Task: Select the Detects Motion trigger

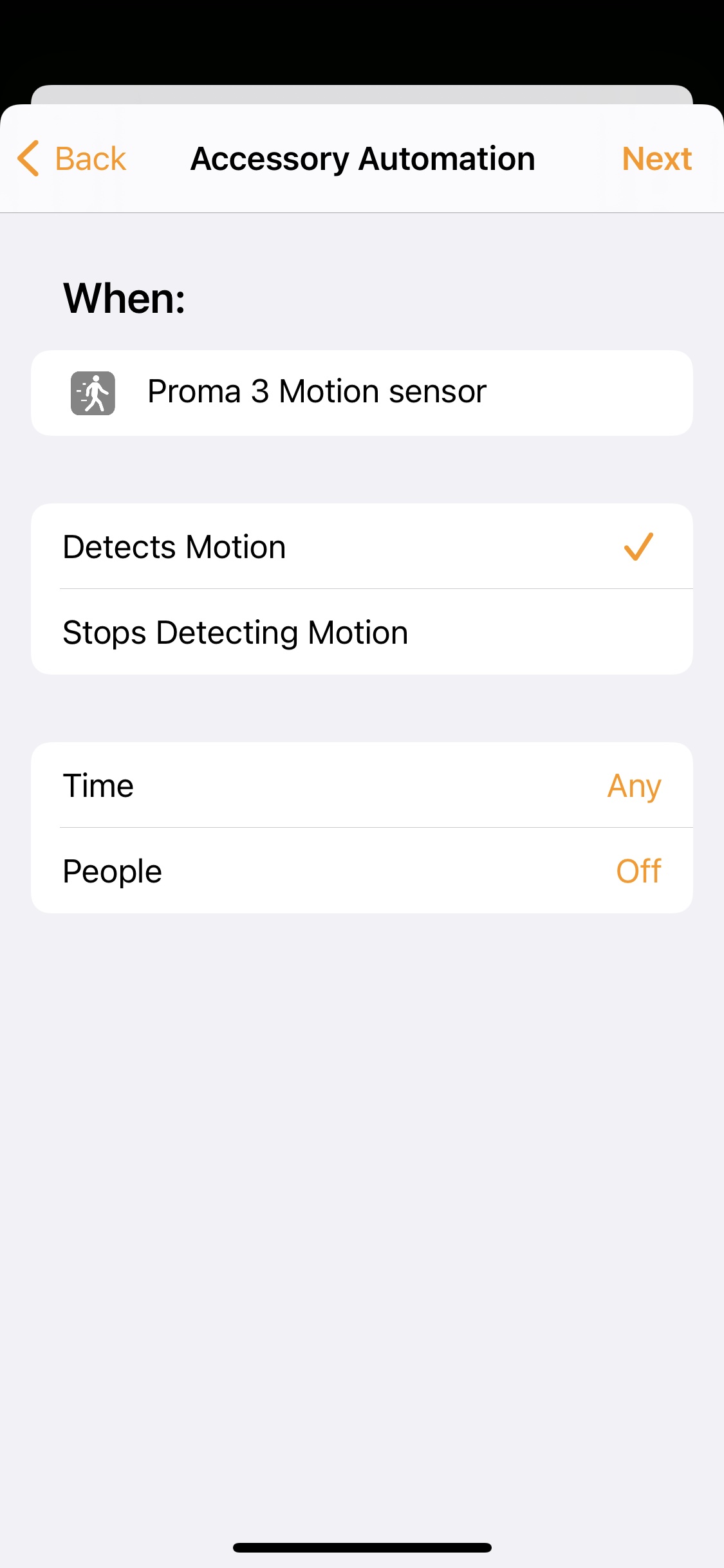Action: coord(362,546)
